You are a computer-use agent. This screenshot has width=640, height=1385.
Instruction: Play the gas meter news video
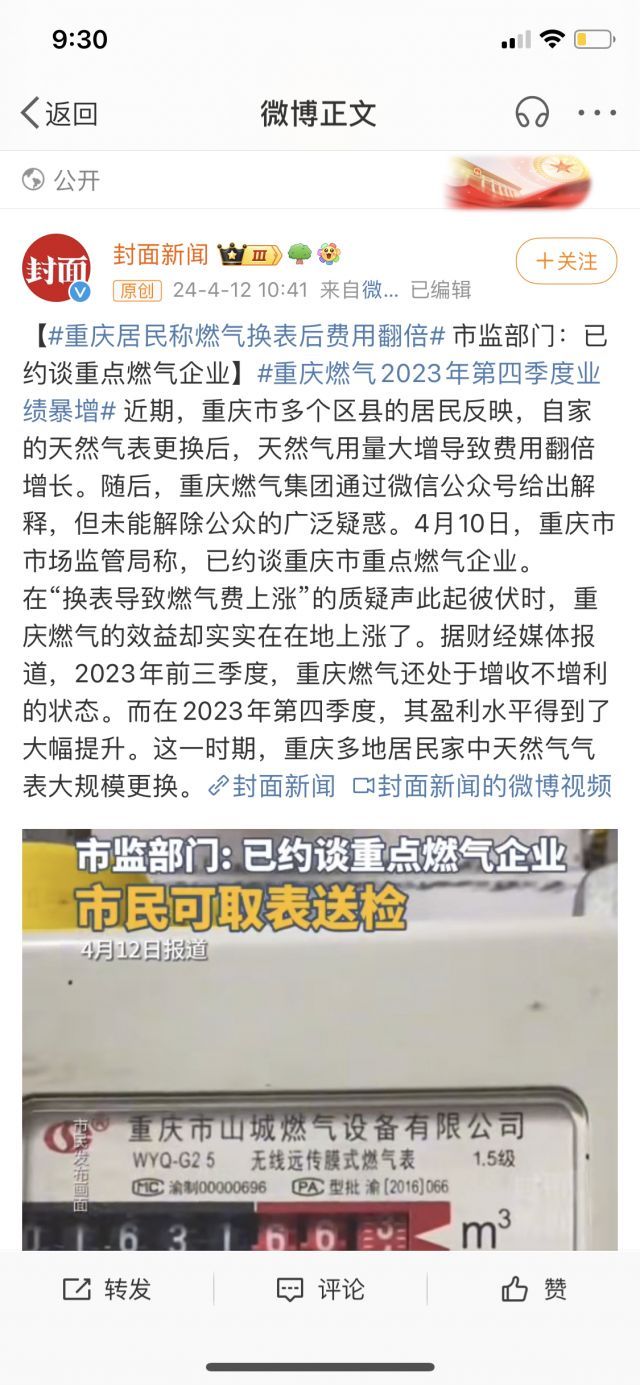(320, 1040)
